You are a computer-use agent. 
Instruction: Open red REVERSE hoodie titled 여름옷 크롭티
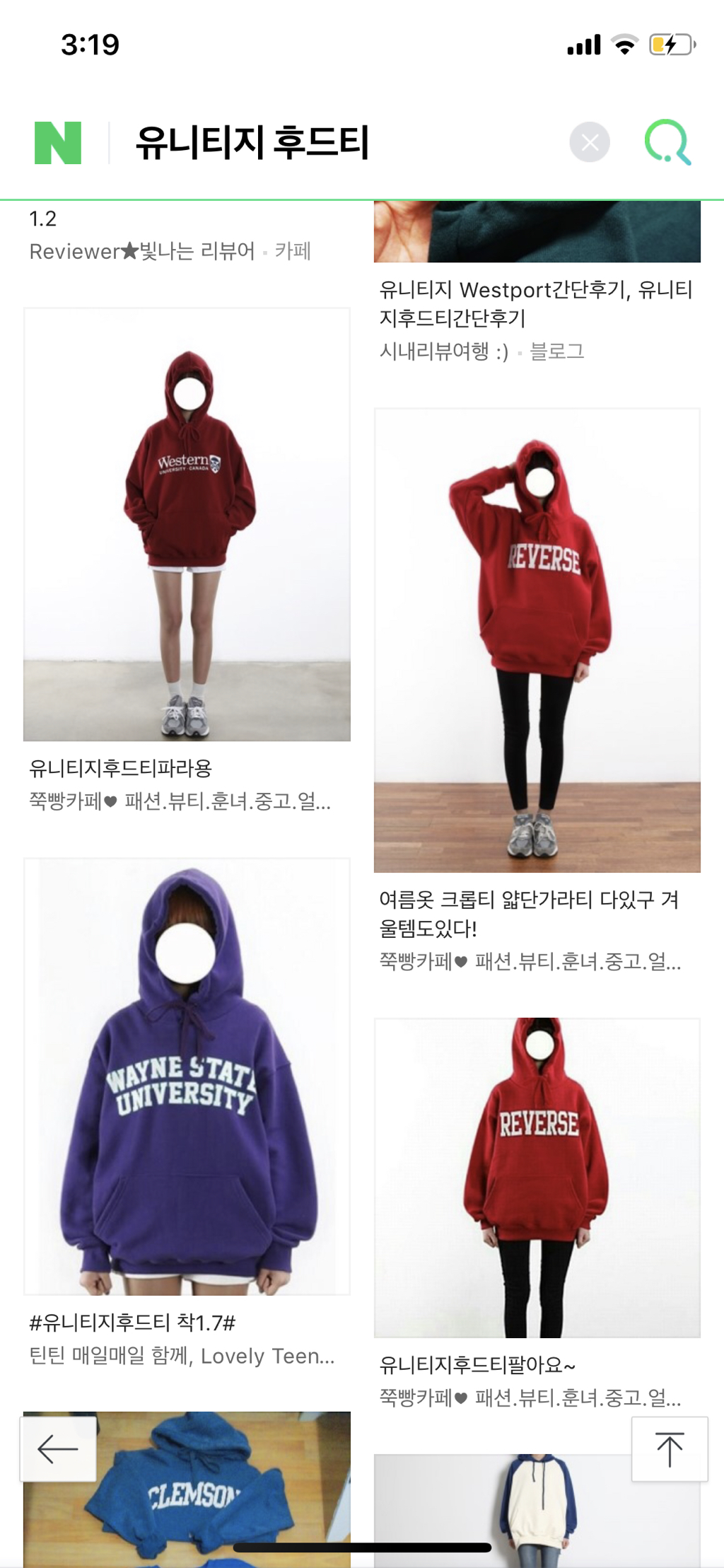[x=537, y=640]
